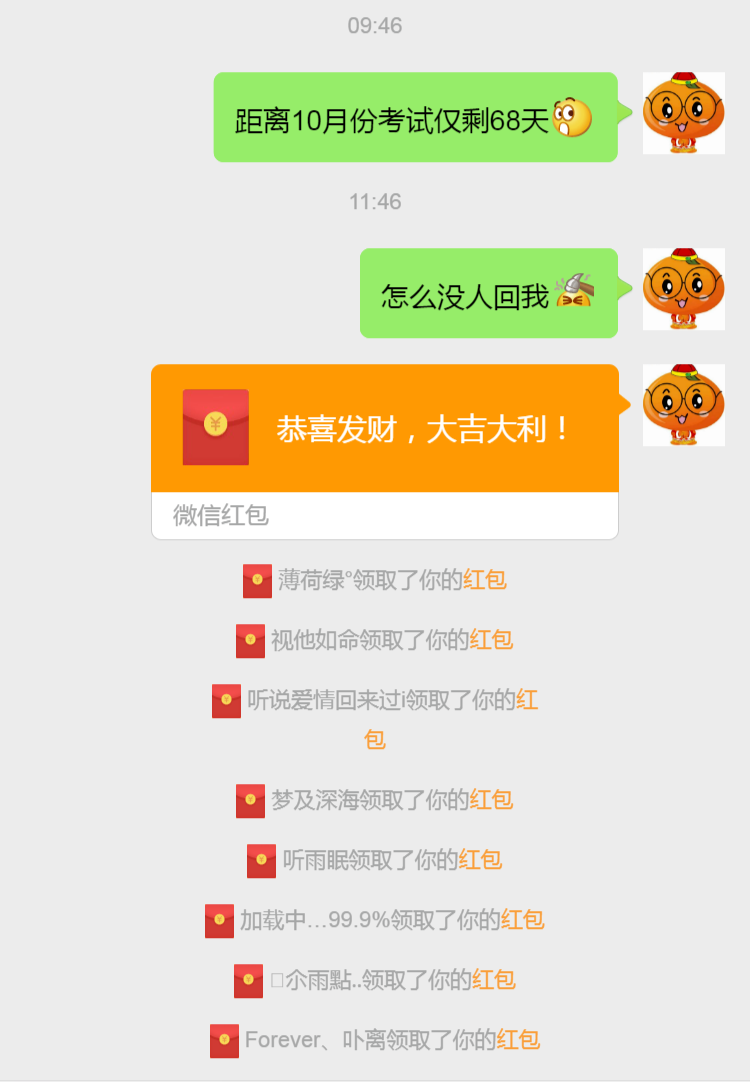Tap the avatar beside the 怎么没人回我 message

pyautogui.click(x=683, y=289)
